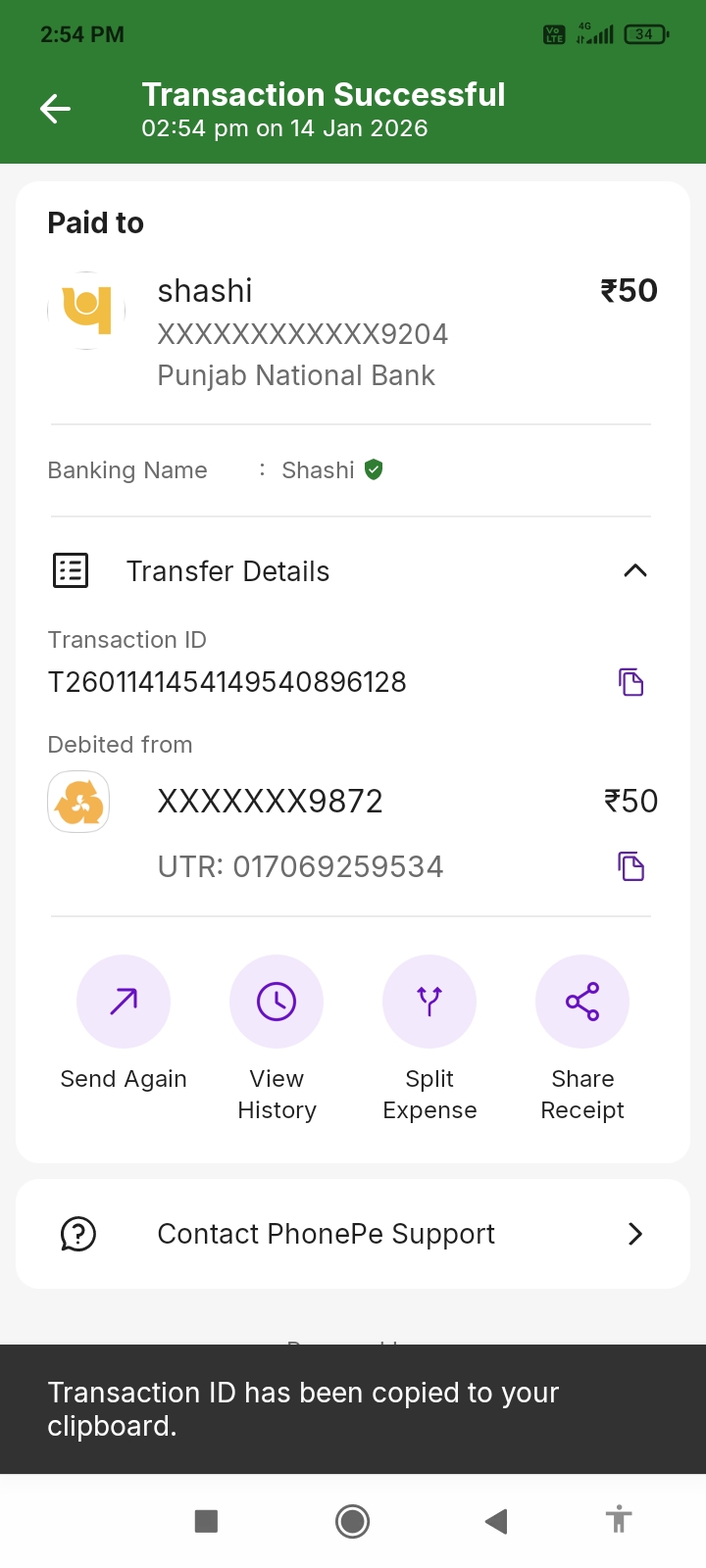Open View History

[x=277, y=1002]
